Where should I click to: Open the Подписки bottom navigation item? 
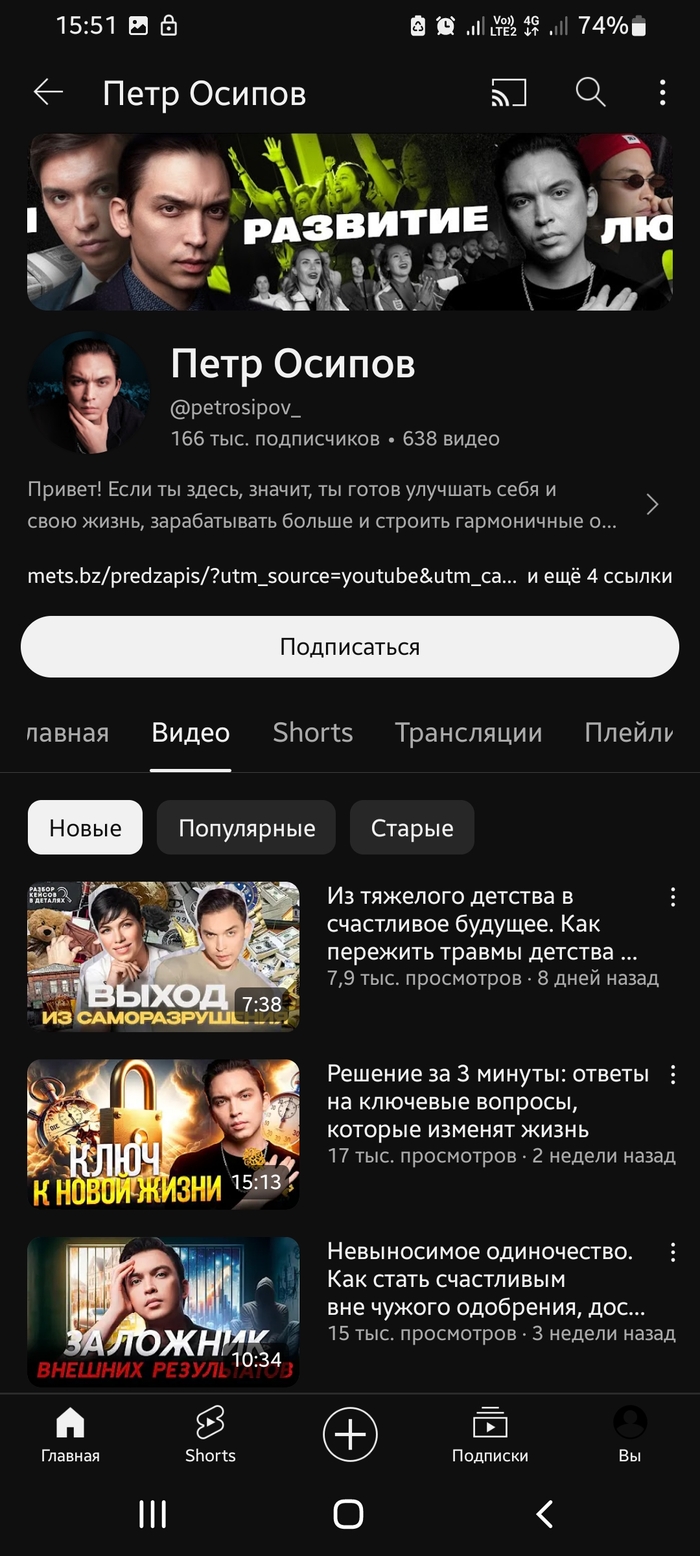pyautogui.click(x=490, y=1435)
